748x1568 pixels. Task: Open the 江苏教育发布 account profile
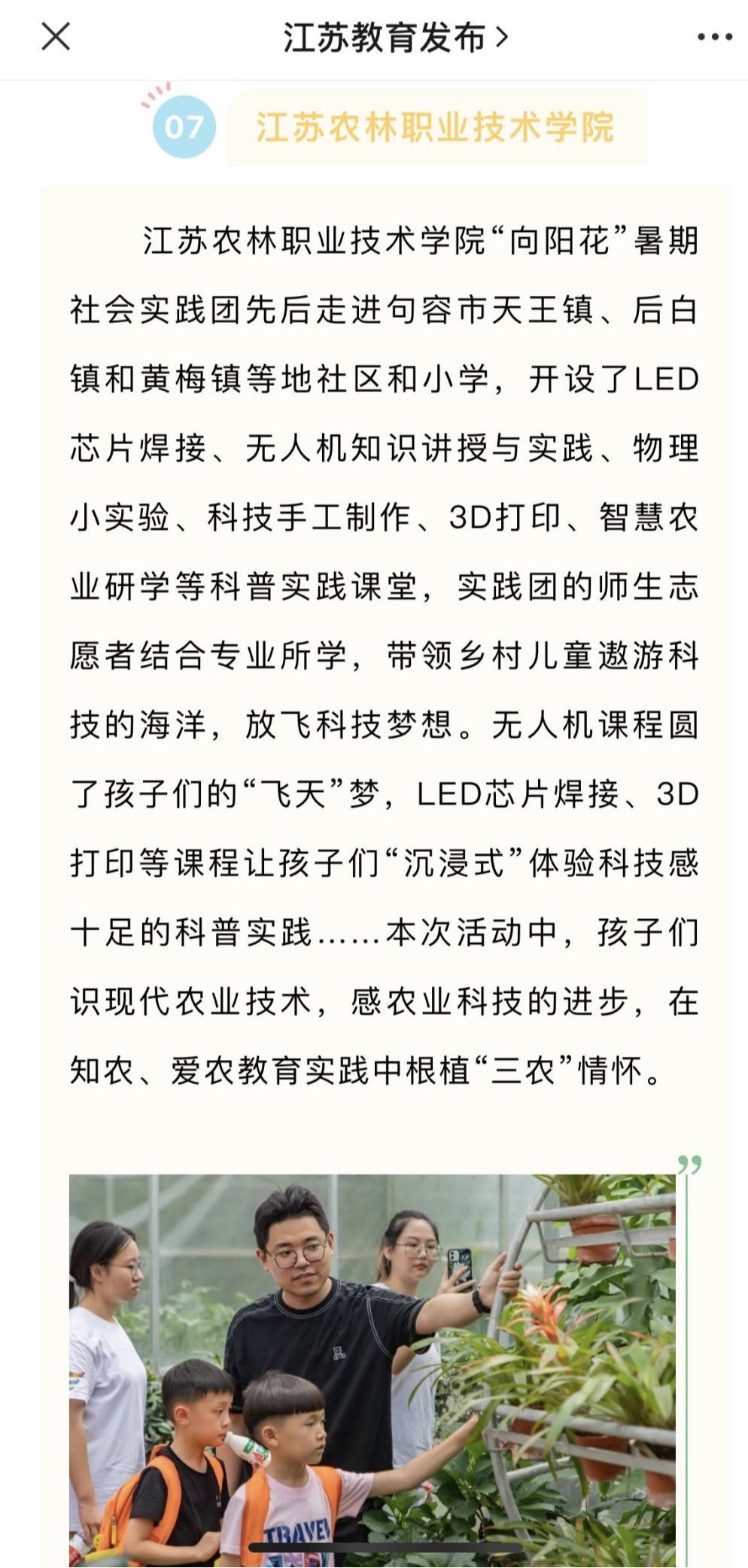point(394,37)
